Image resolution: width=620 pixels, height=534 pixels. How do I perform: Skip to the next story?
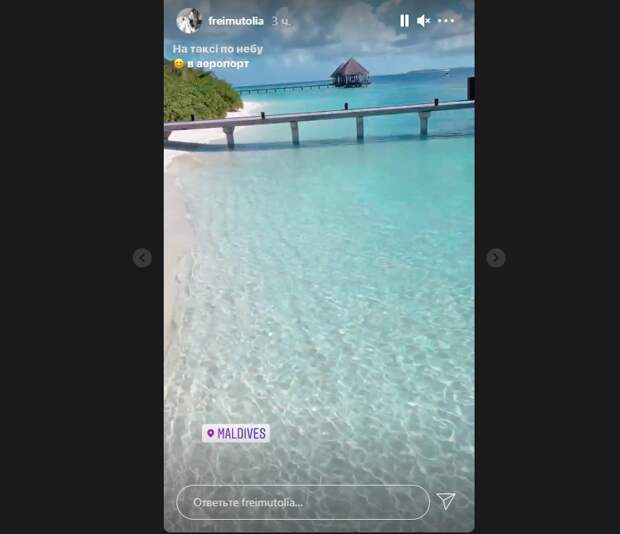point(495,258)
